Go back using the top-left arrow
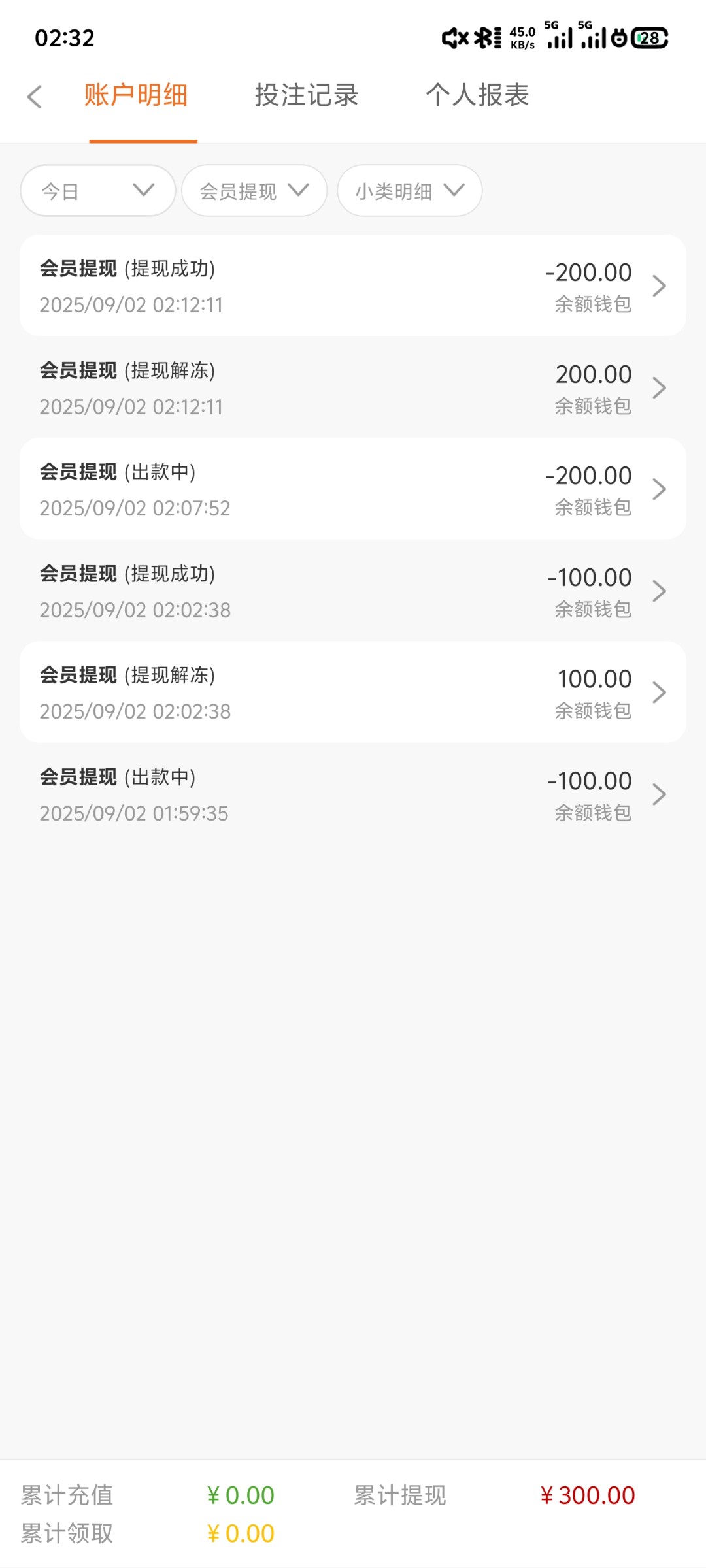The height and width of the screenshot is (1568, 706). tap(35, 97)
